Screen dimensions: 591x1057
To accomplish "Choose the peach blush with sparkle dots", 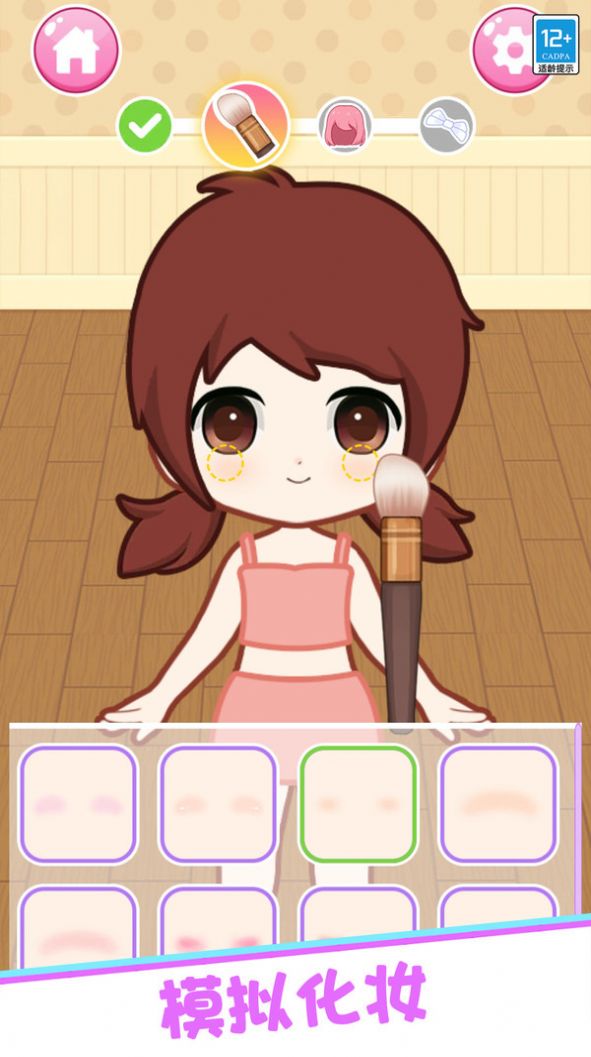I will [x=218, y=804].
